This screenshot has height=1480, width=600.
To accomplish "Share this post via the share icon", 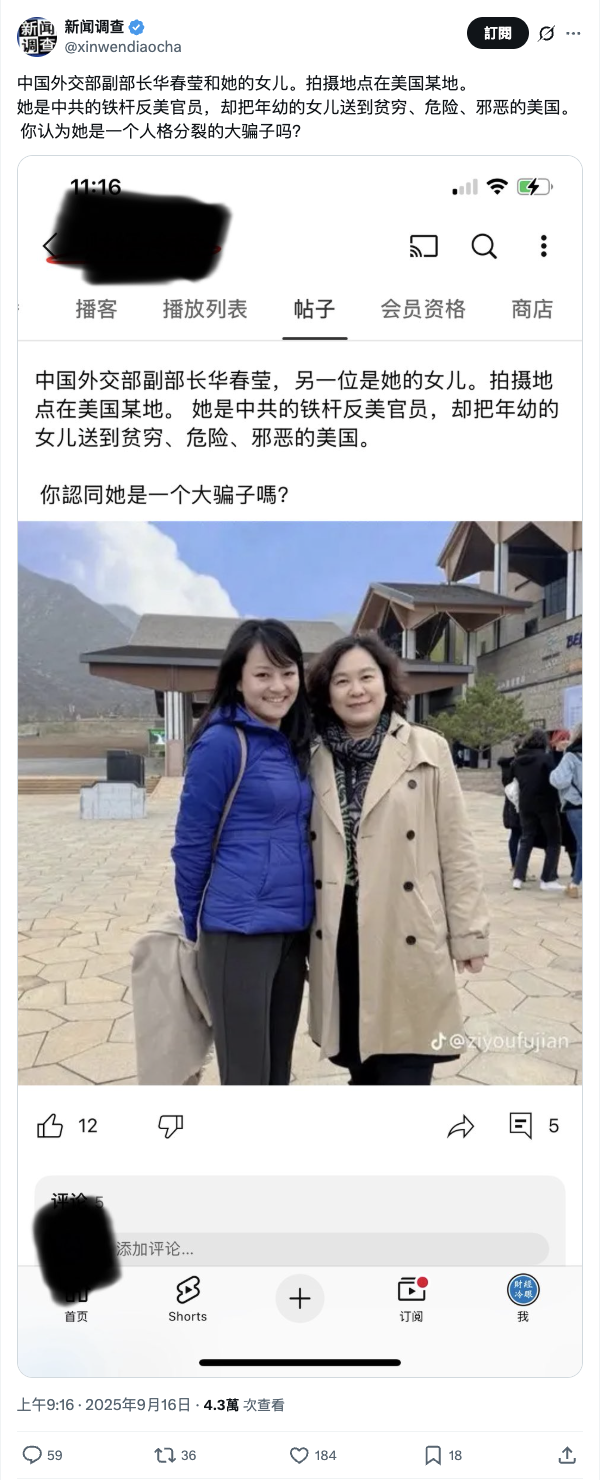I will point(567,1455).
